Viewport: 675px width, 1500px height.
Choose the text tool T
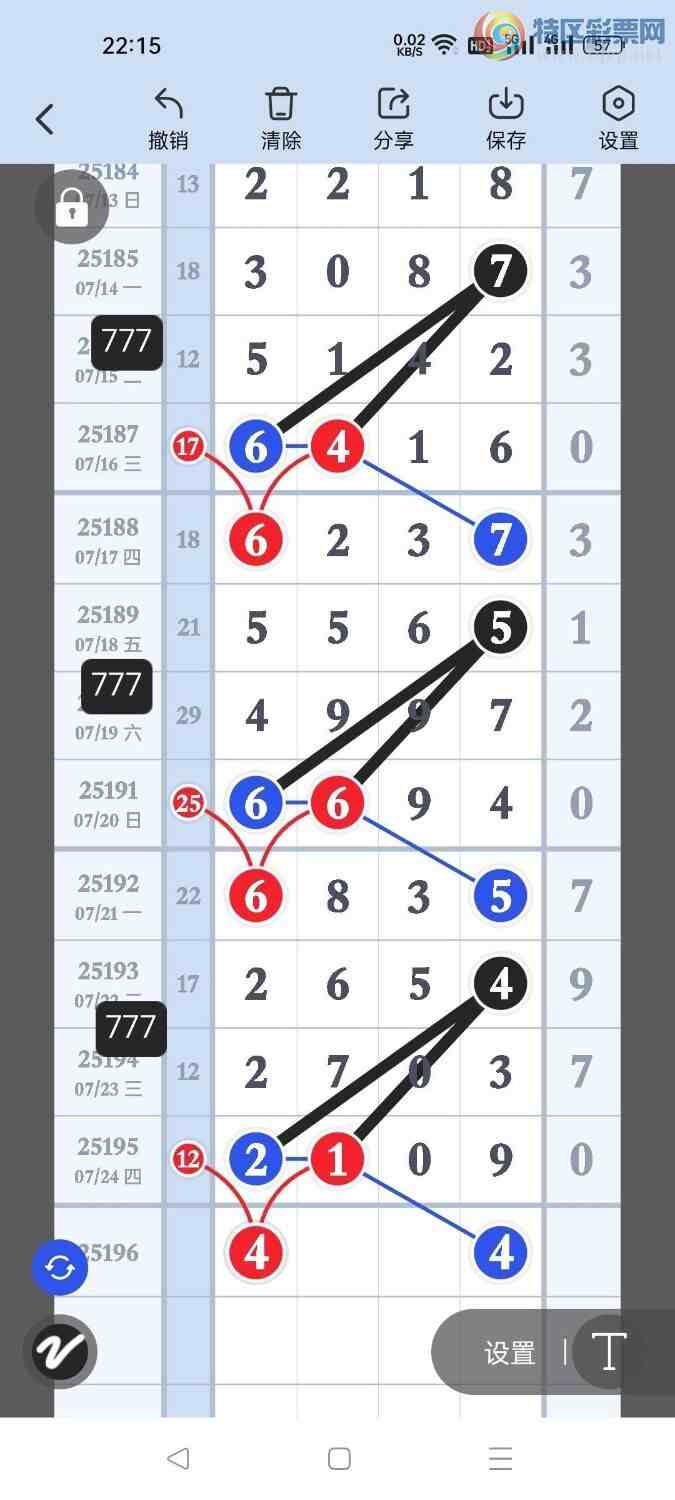[610, 1352]
